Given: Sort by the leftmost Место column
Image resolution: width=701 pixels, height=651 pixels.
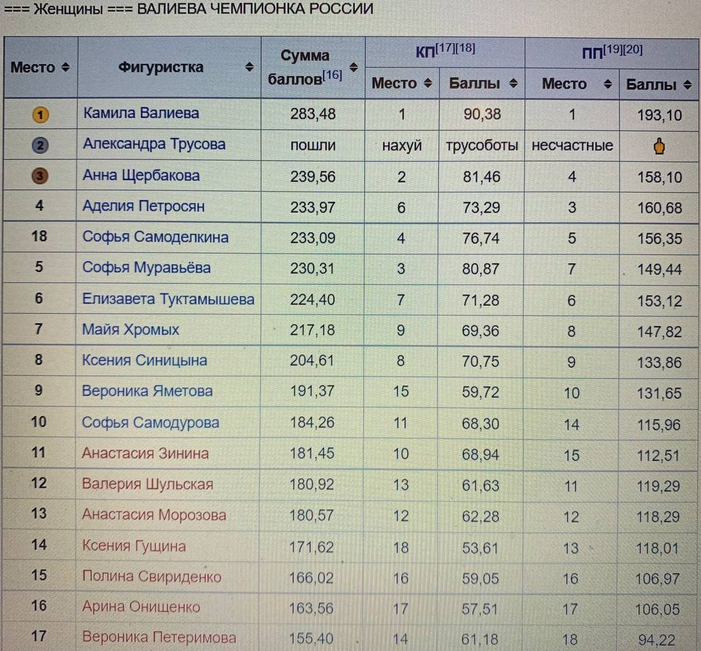Looking at the screenshot, I should 65,67.
